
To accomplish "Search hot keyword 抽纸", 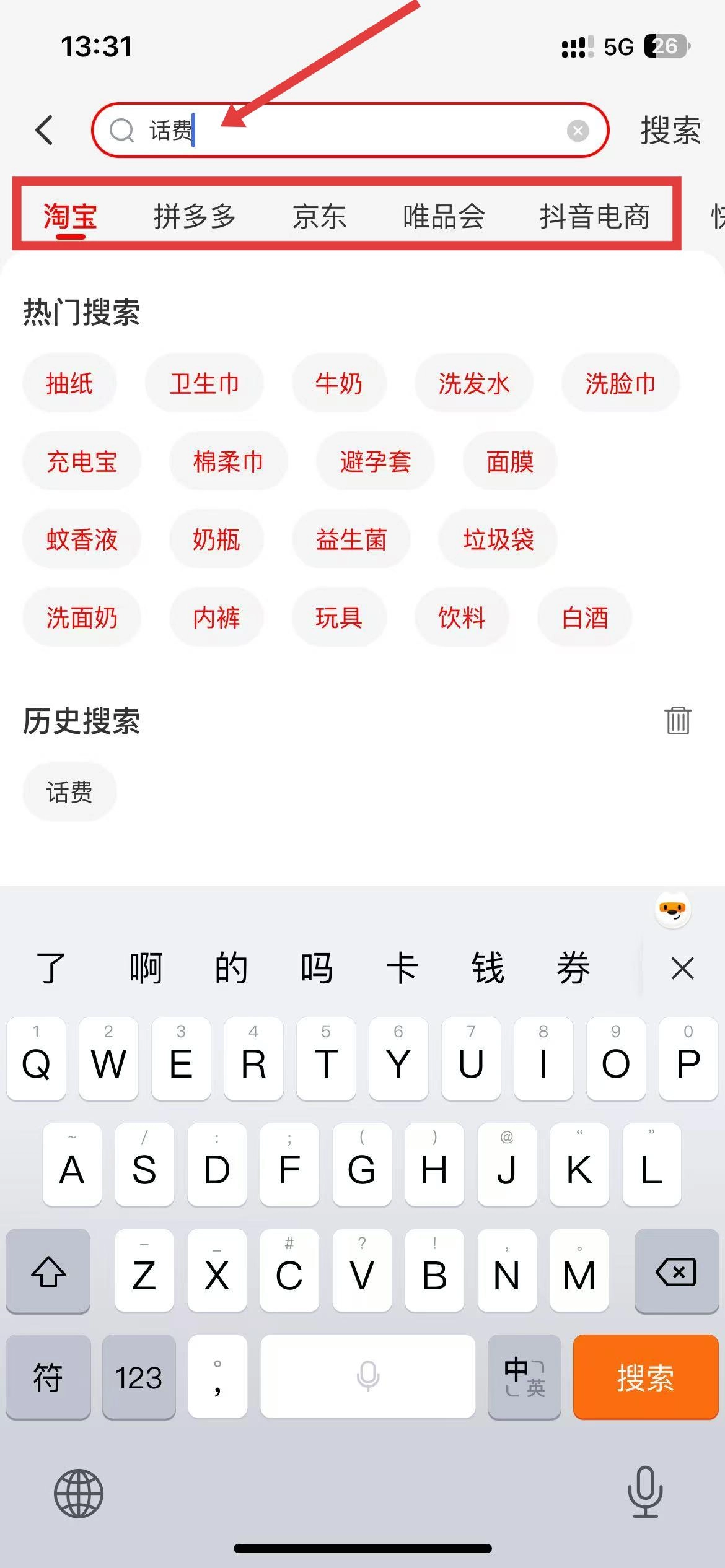I will pyautogui.click(x=69, y=383).
